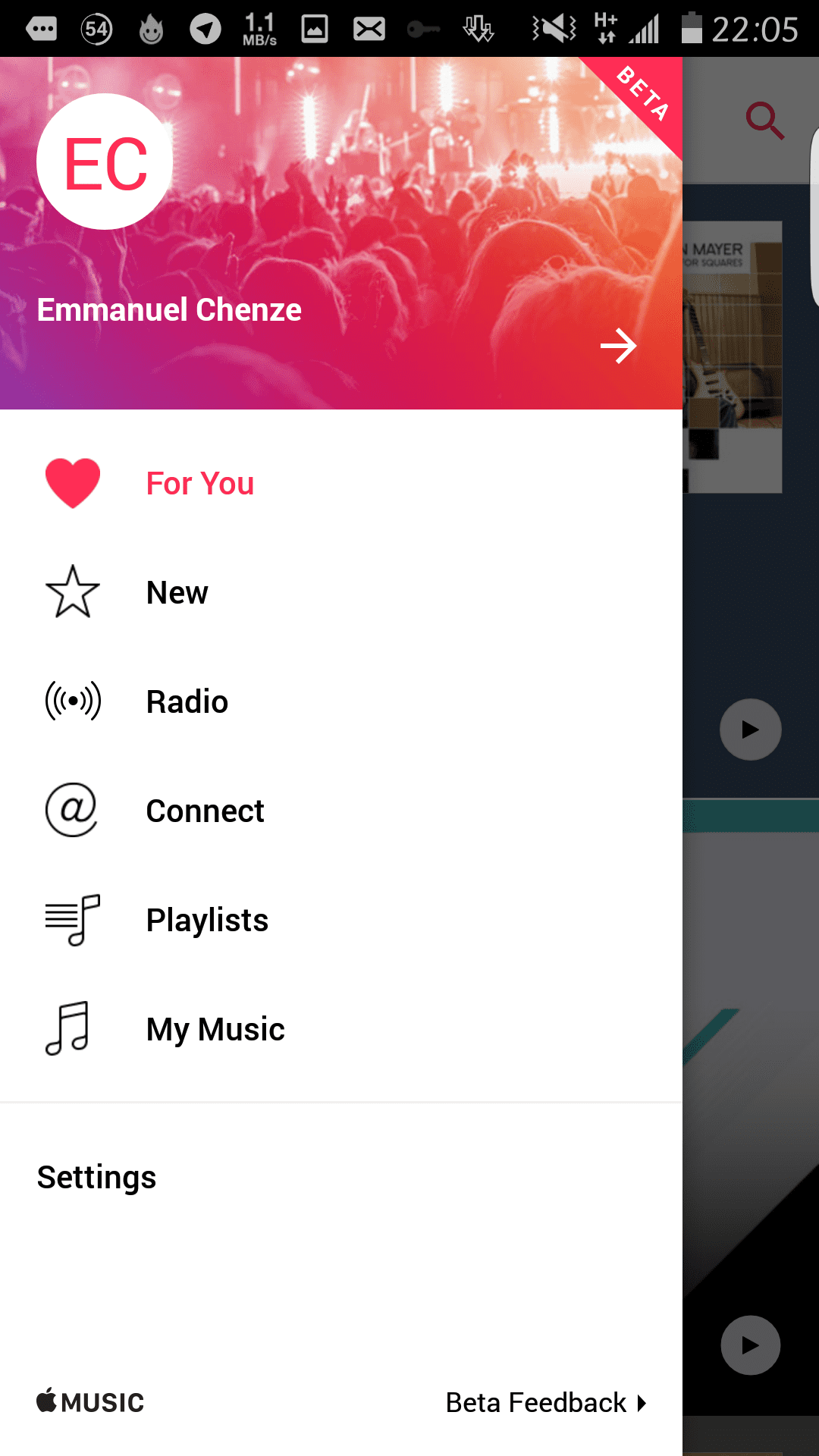Viewport: 819px width, 1456px height.
Task: Send Beta Feedback
Action: (x=546, y=1403)
